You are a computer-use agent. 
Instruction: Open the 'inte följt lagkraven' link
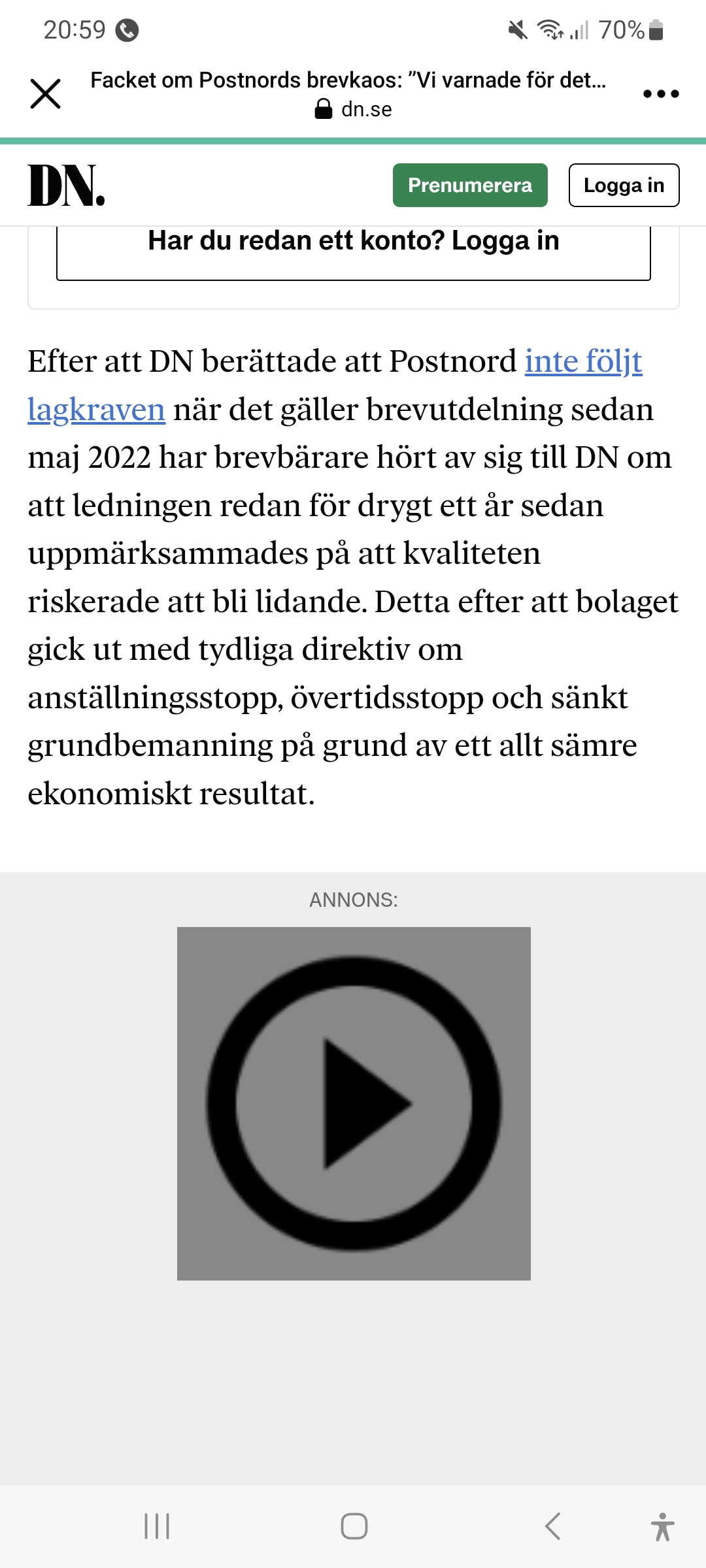tap(583, 363)
